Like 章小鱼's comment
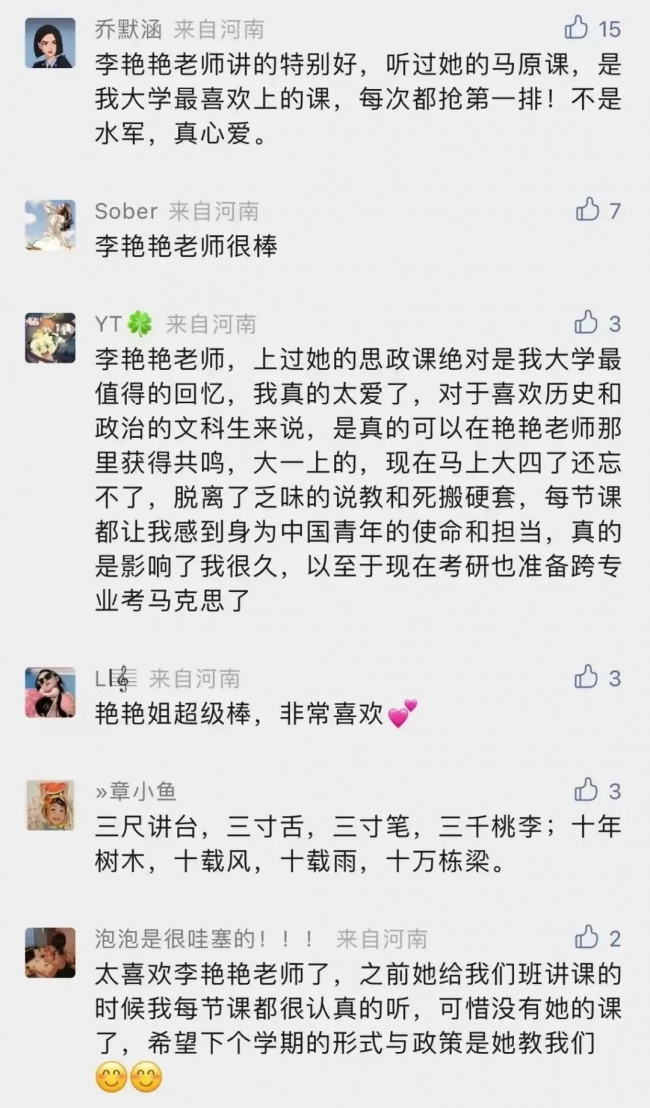The width and height of the screenshot is (650, 1108). (x=587, y=791)
